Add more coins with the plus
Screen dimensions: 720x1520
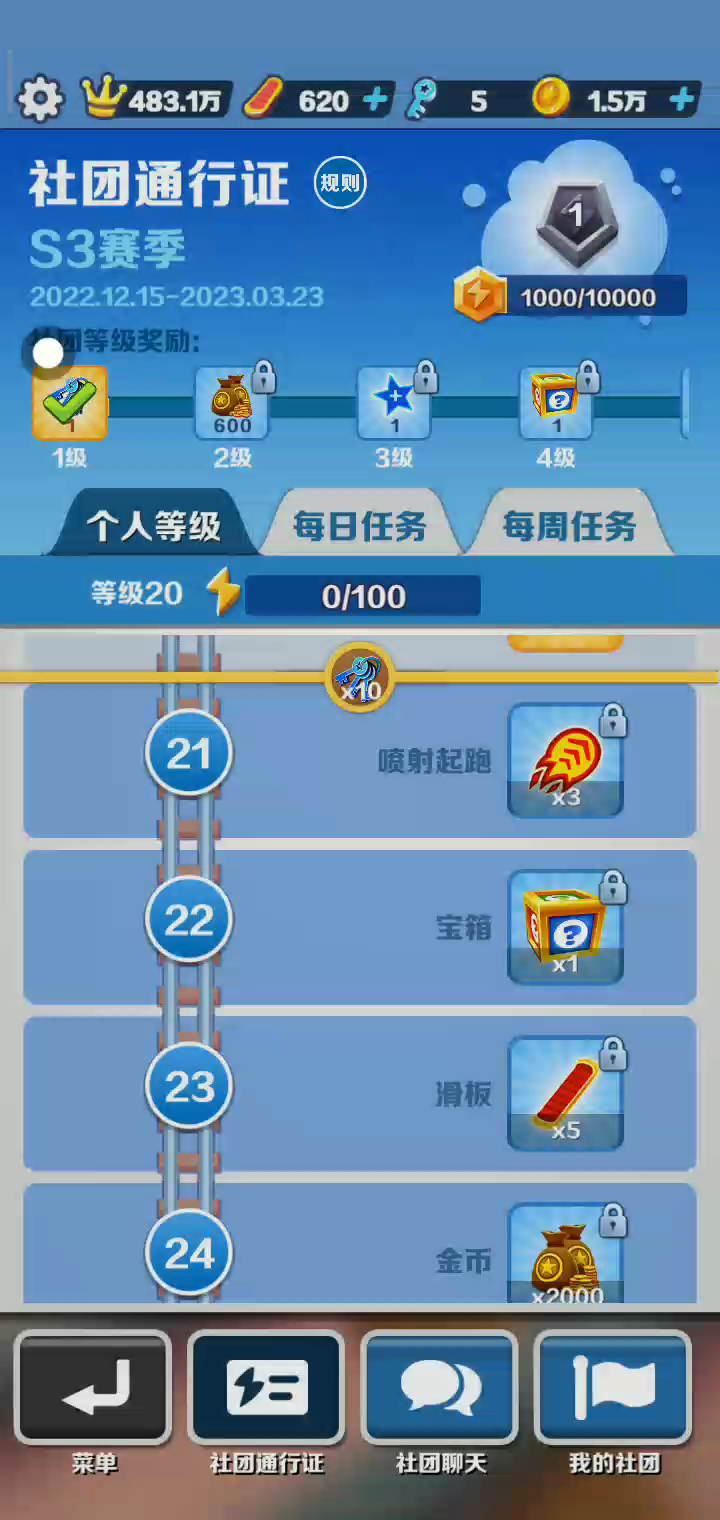[682, 100]
